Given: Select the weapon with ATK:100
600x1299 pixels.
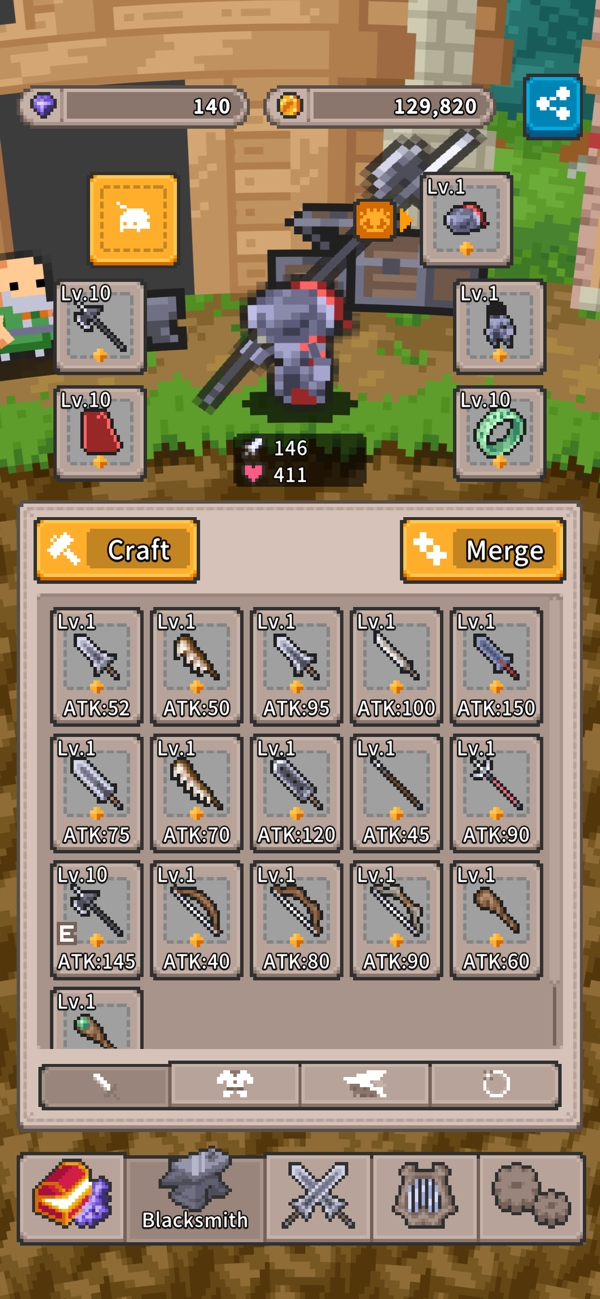Looking at the screenshot, I should click(x=396, y=665).
